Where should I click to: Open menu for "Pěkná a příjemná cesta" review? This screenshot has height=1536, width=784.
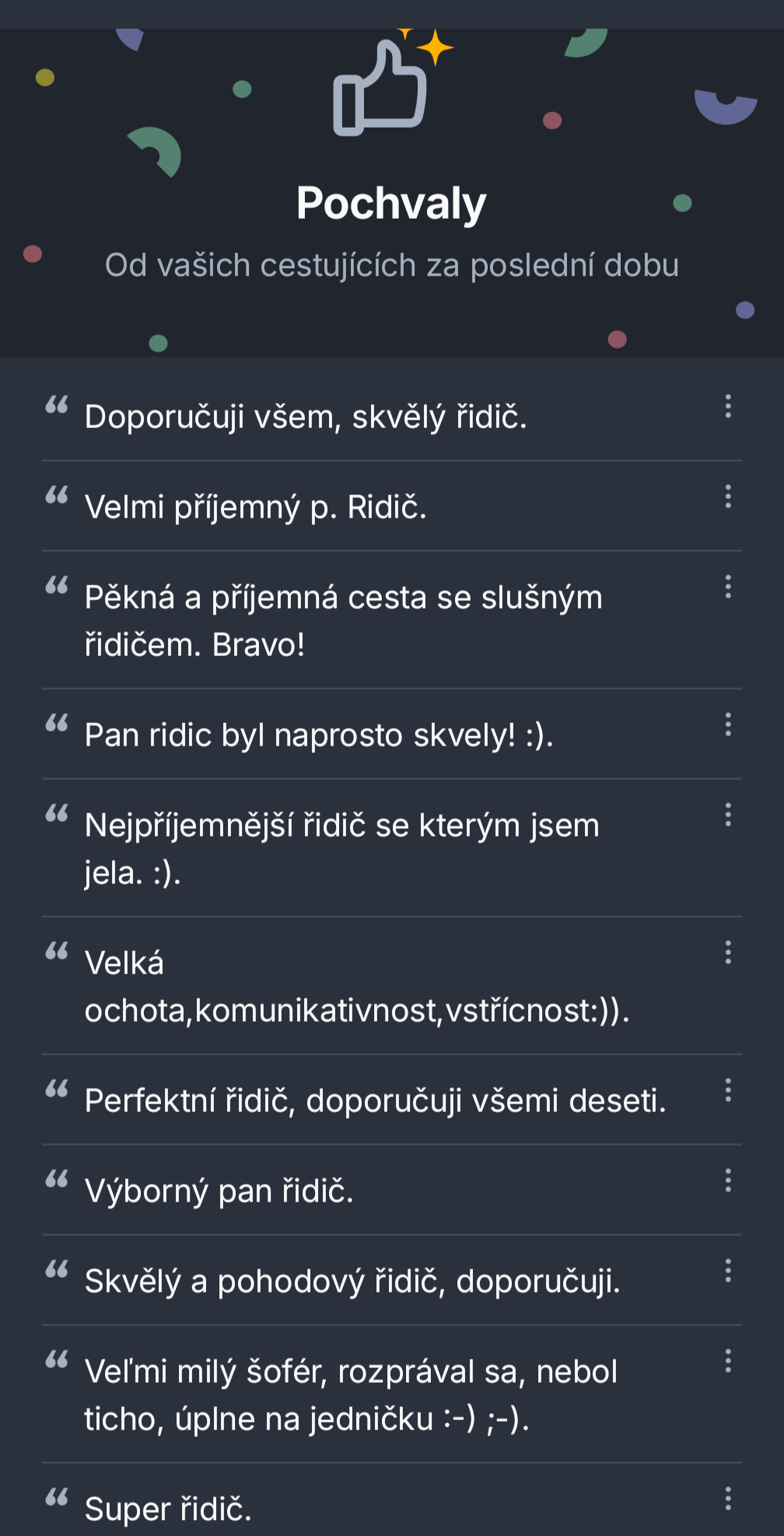728,587
